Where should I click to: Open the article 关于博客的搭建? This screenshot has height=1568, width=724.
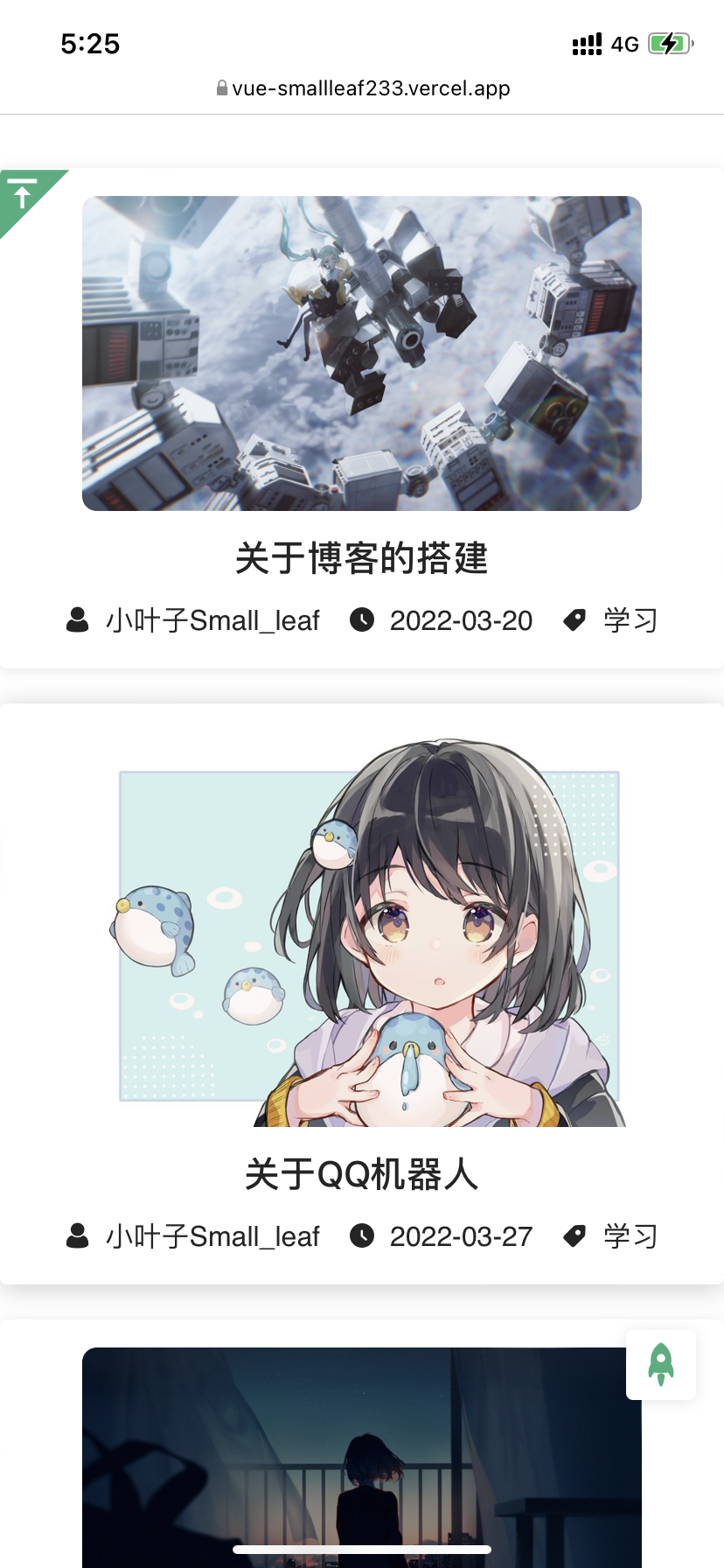click(361, 558)
